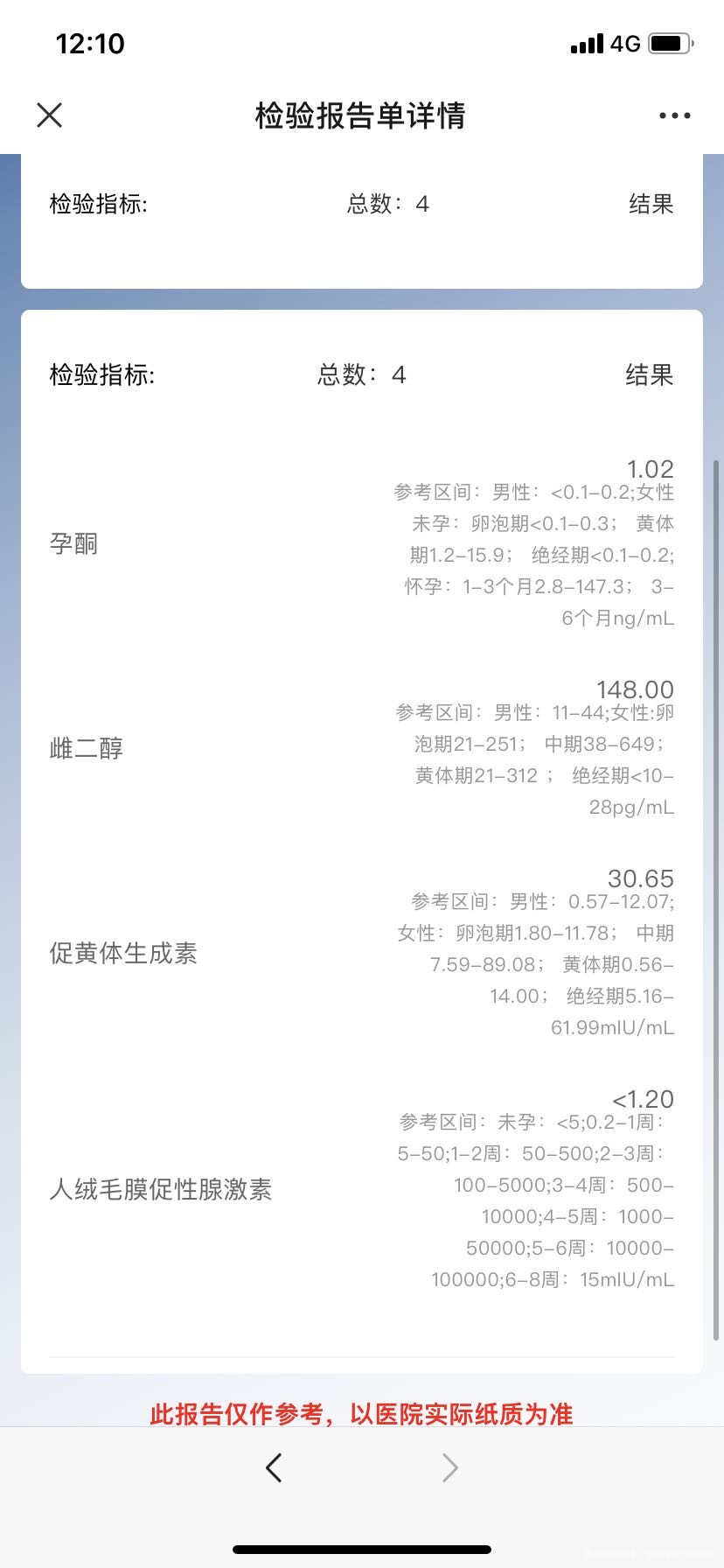Select the 人绒毛膜促性腺激素 test row
Screen dimensions: 724x1568
click(x=161, y=1190)
